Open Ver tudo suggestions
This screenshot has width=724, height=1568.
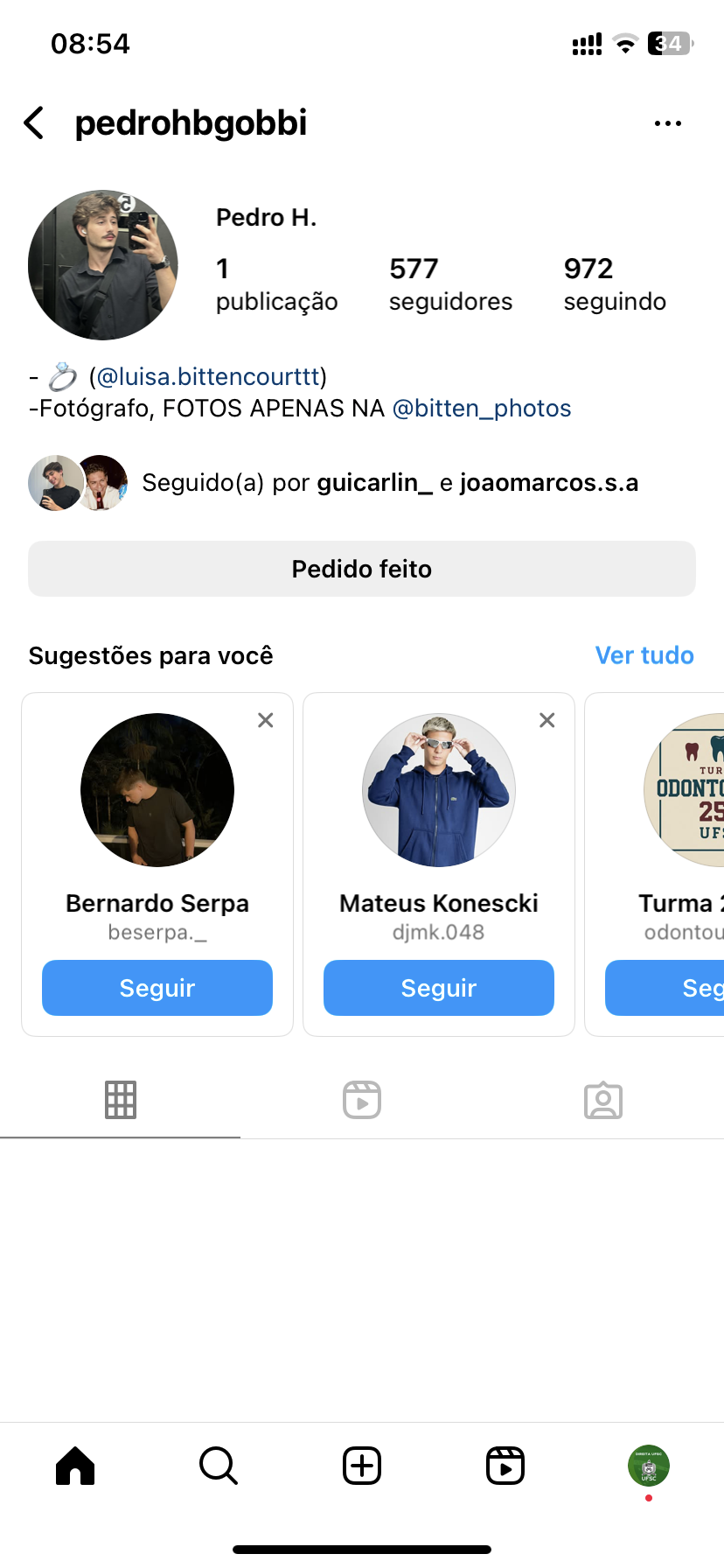(644, 655)
